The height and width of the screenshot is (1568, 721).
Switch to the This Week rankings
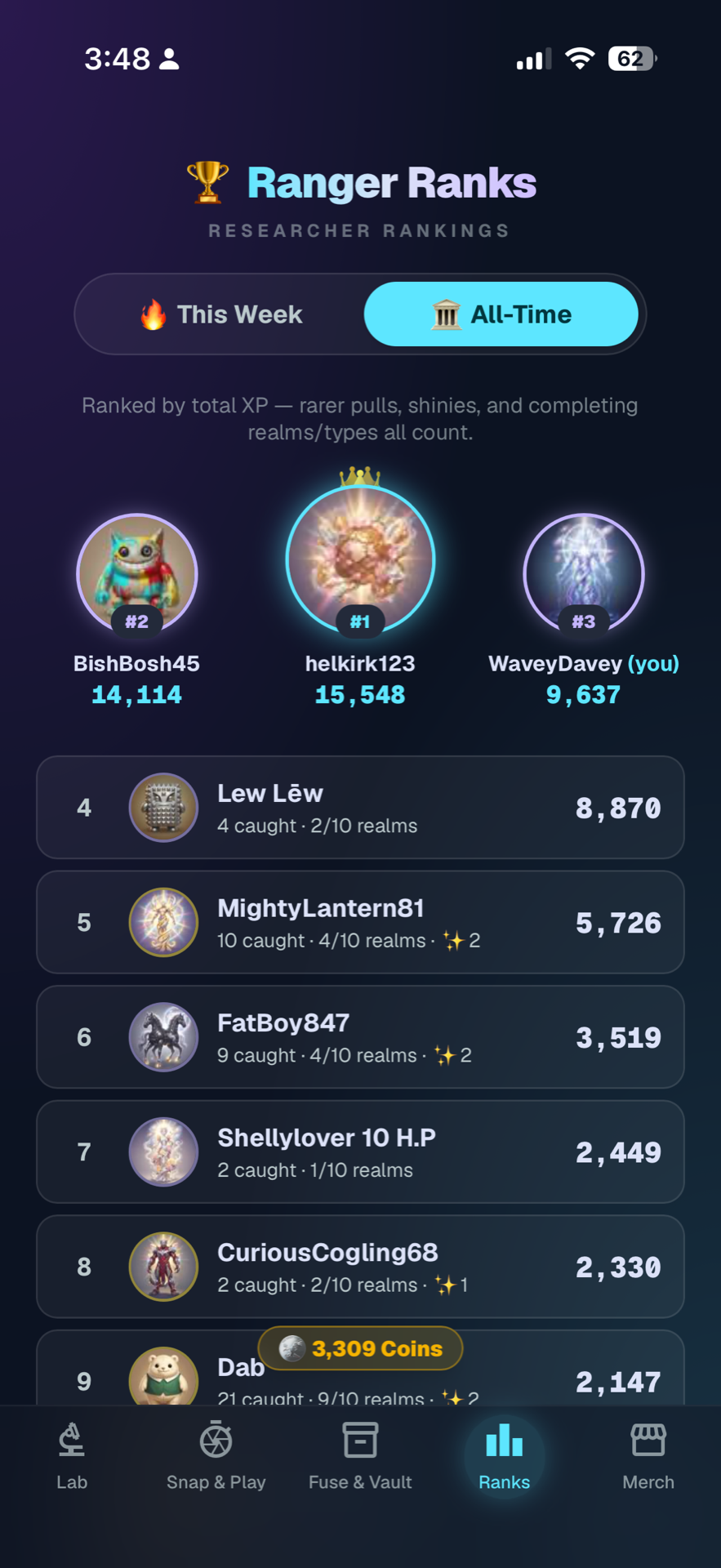pyautogui.click(x=221, y=314)
